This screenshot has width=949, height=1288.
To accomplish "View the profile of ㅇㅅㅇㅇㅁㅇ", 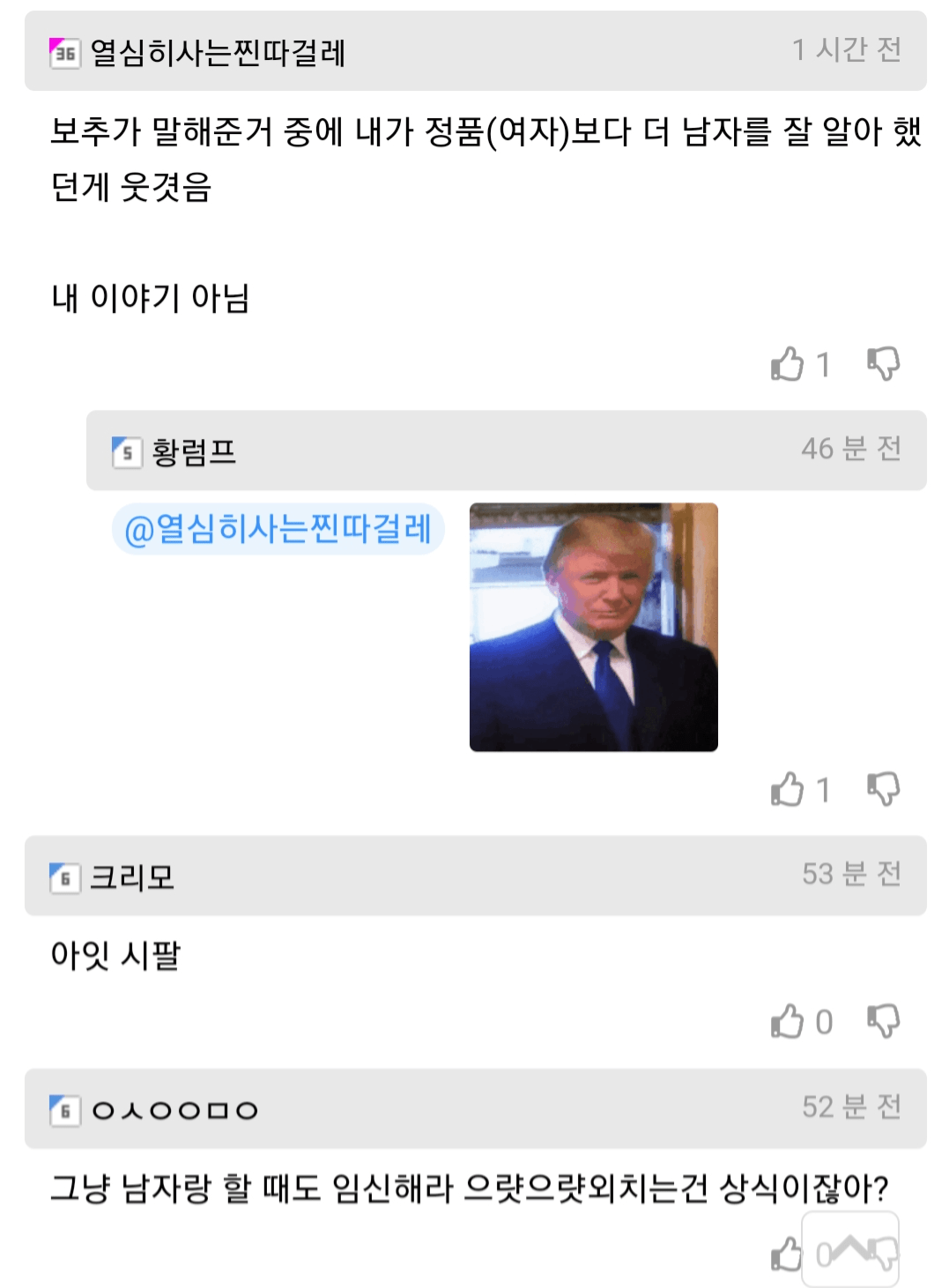I will coord(174,1111).
